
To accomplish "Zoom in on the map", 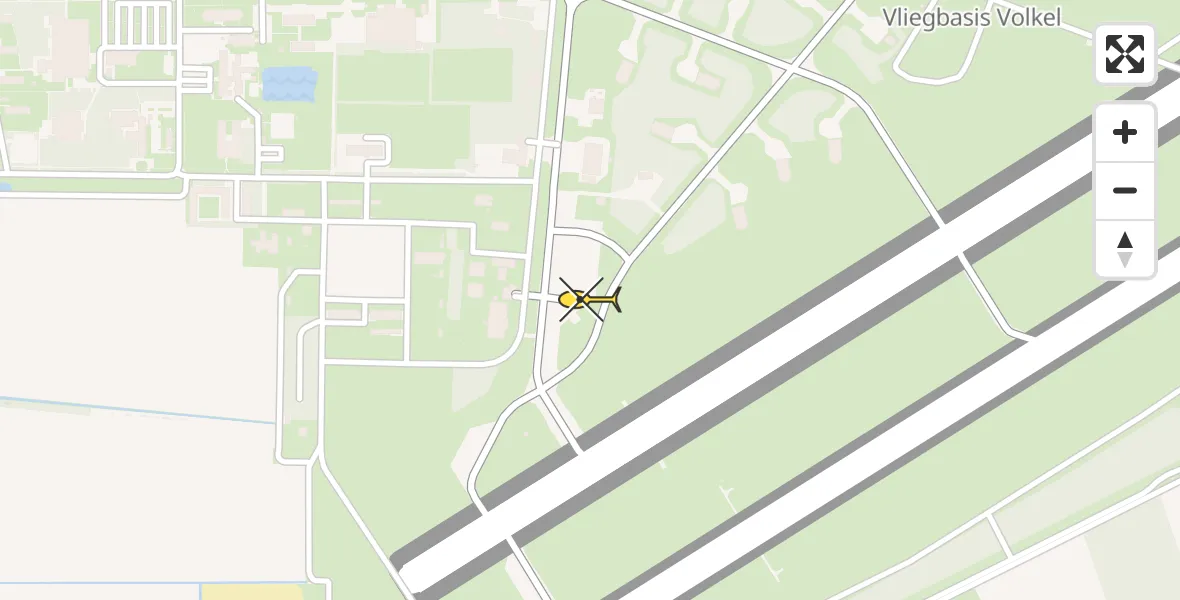I will pyautogui.click(x=1125, y=133).
